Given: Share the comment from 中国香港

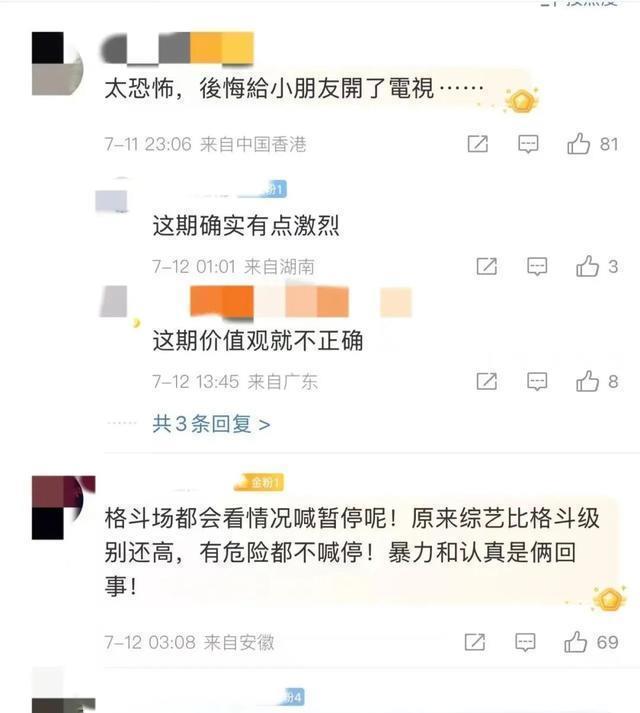Looking at the screenshot, I should coord(478,144).
